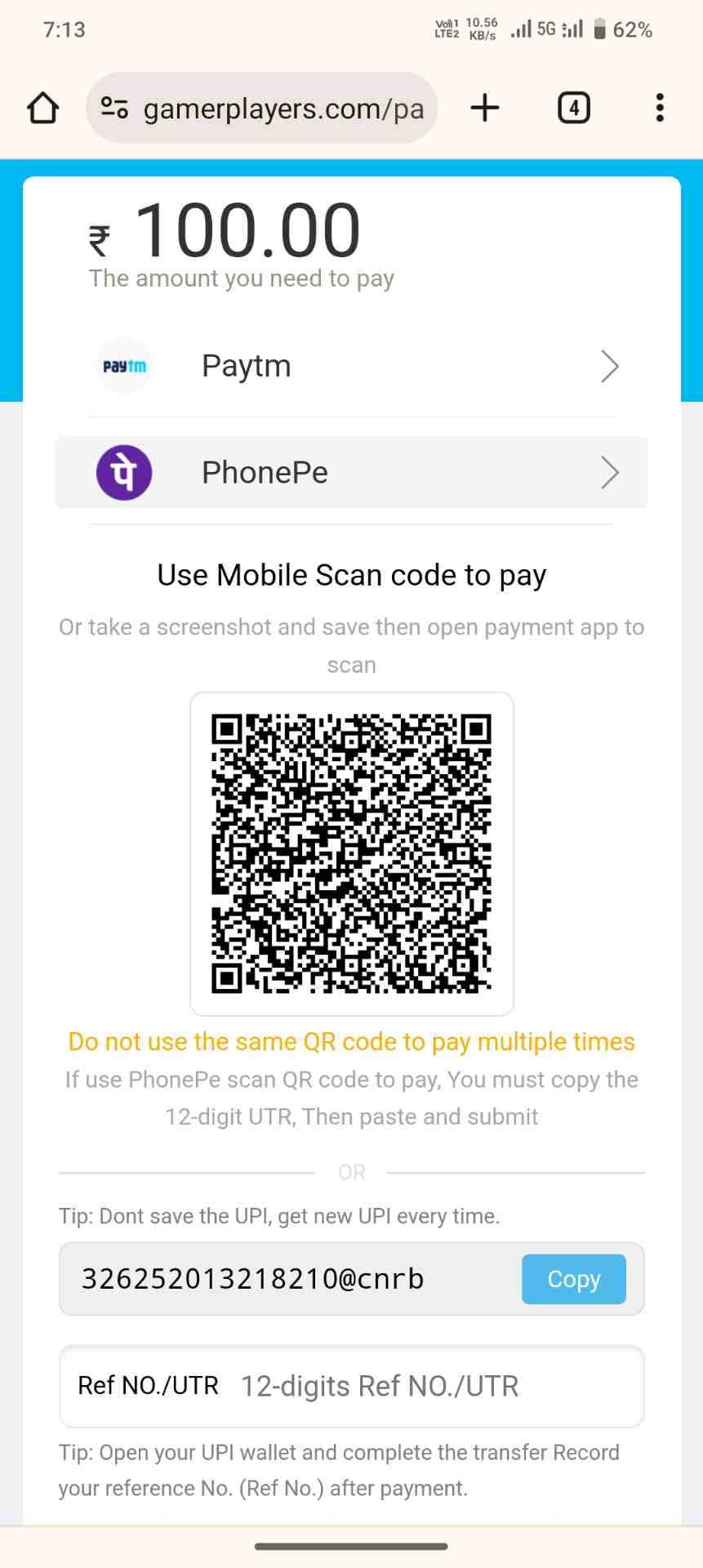This screenshot has width=703, height=1568.
Task: Open the browser overflow menu
Action: (660, 108)
